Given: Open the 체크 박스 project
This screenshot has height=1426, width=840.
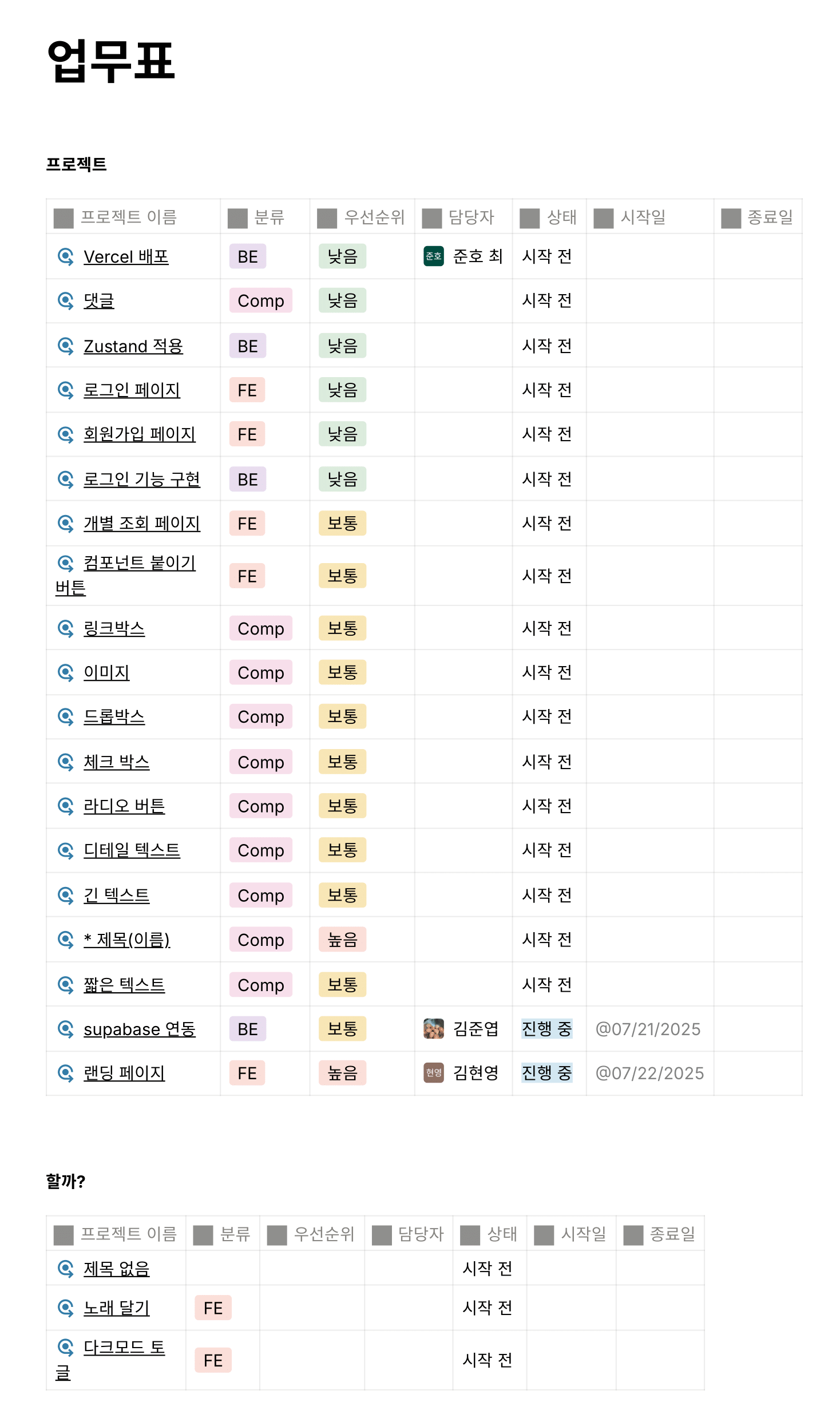Looking at the screenshot, I should 117,762.
